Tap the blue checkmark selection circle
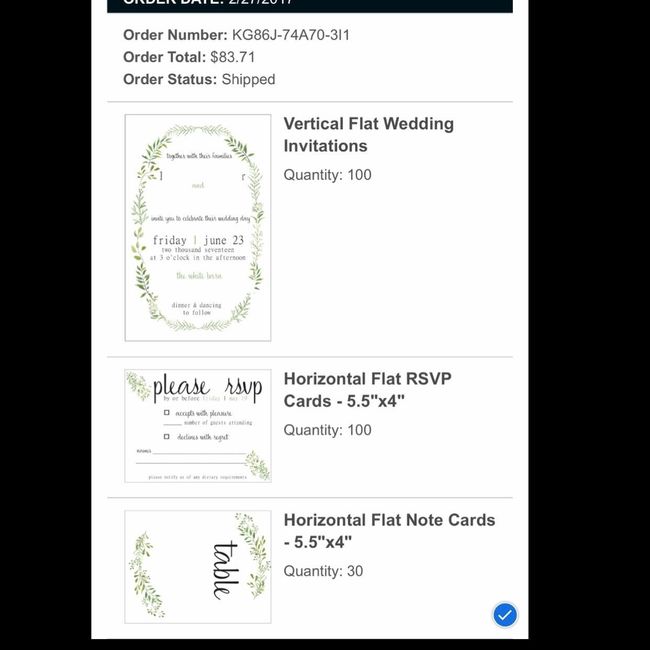 click(505, 614)
